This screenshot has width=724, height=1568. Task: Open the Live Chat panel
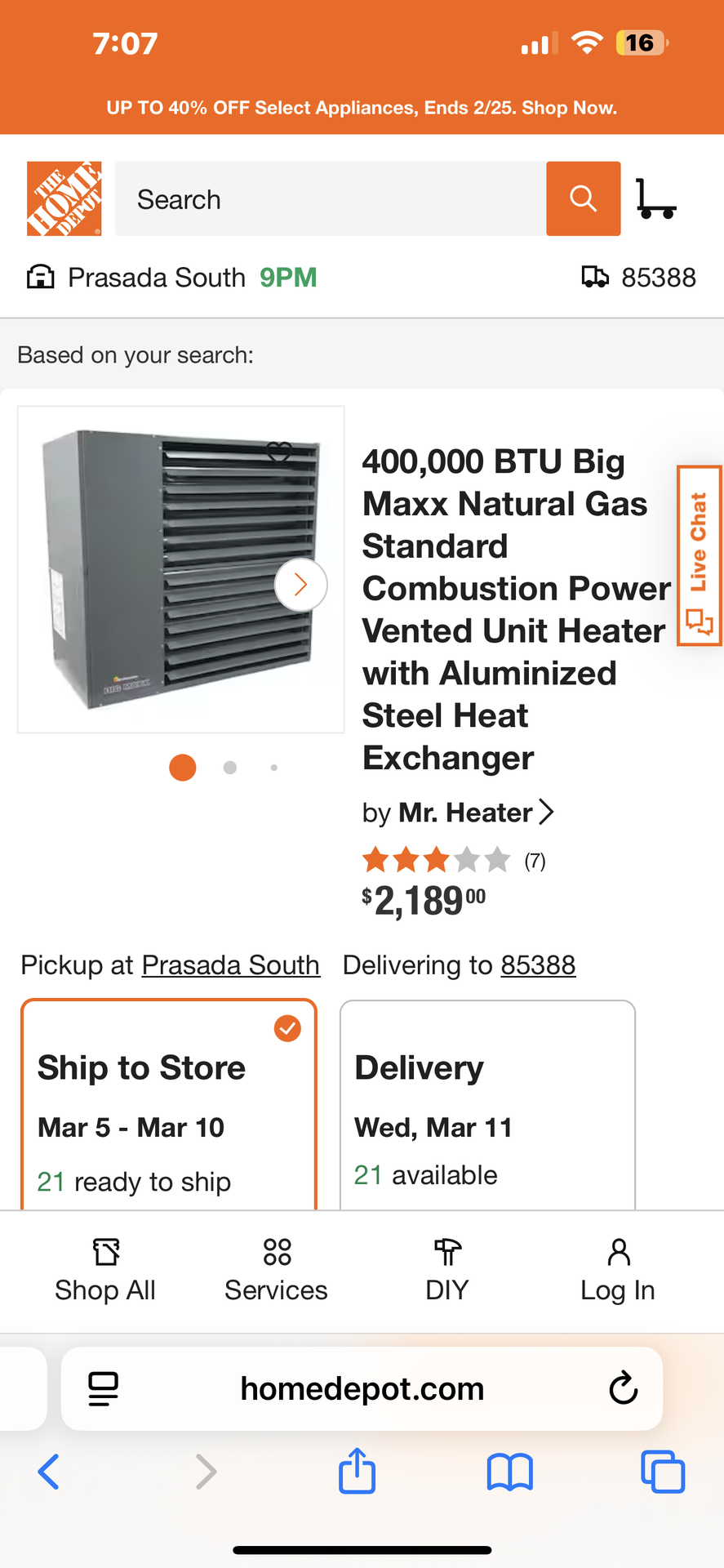click(699, 554)
